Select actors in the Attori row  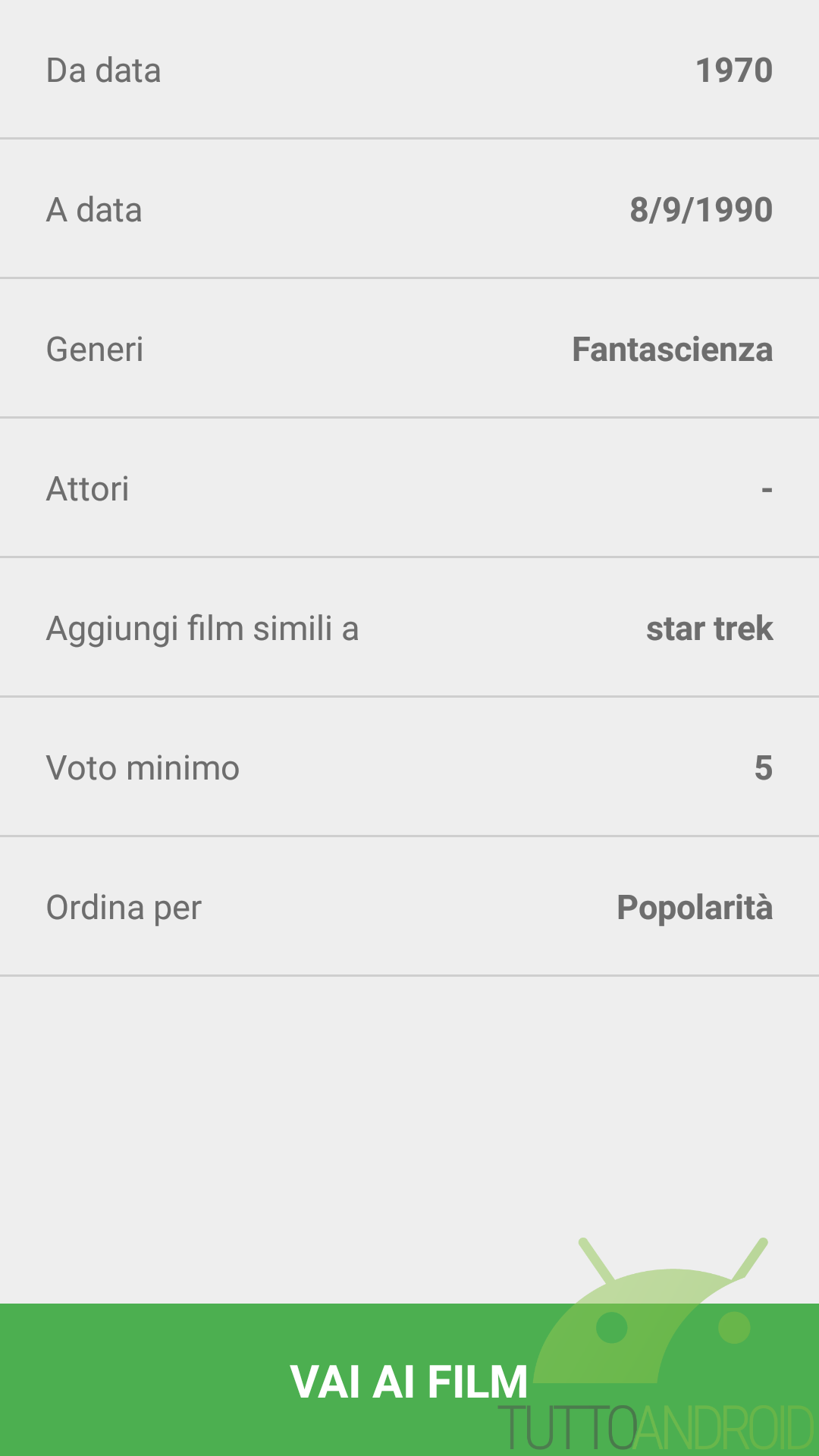[x=409, y=488]
